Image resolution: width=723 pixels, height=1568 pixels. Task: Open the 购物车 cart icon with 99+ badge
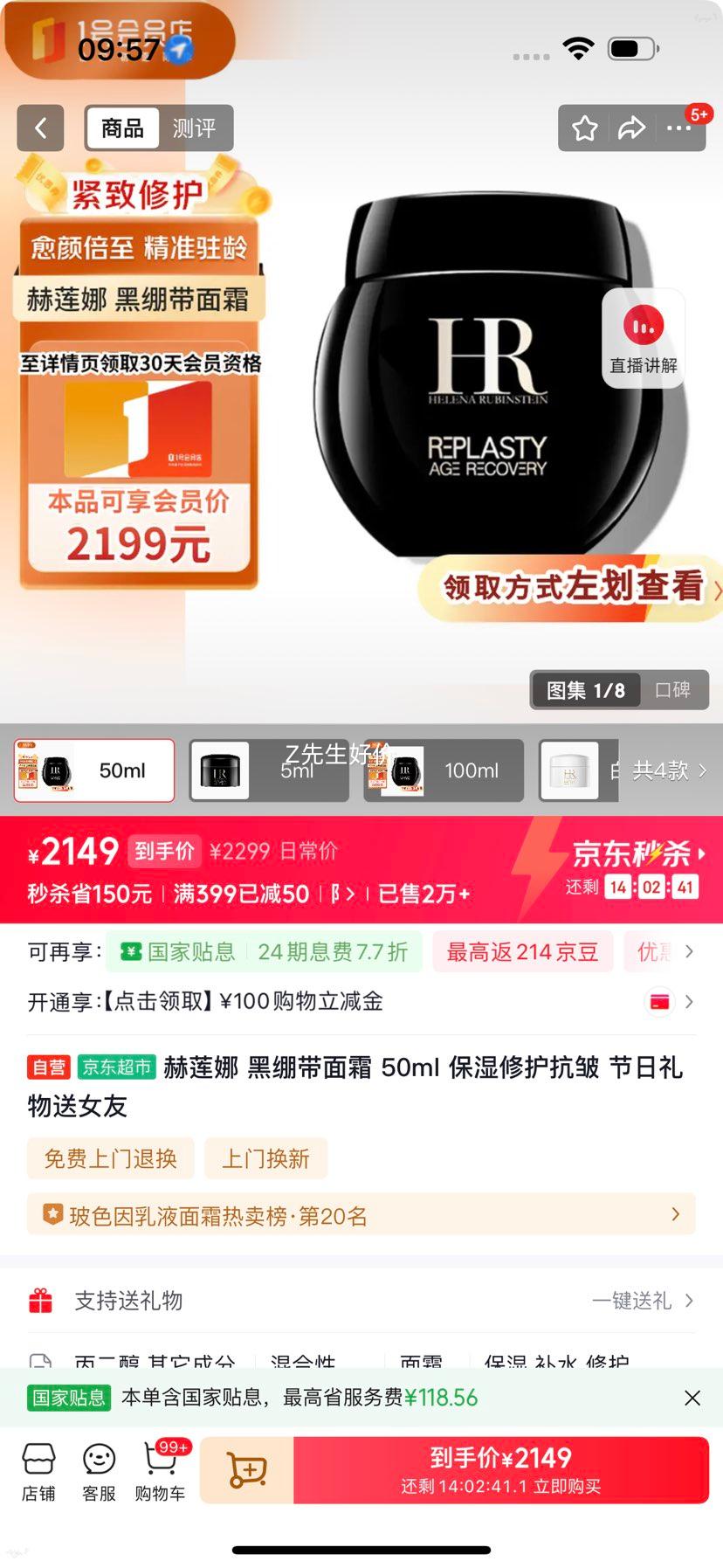coord(159,1468)
